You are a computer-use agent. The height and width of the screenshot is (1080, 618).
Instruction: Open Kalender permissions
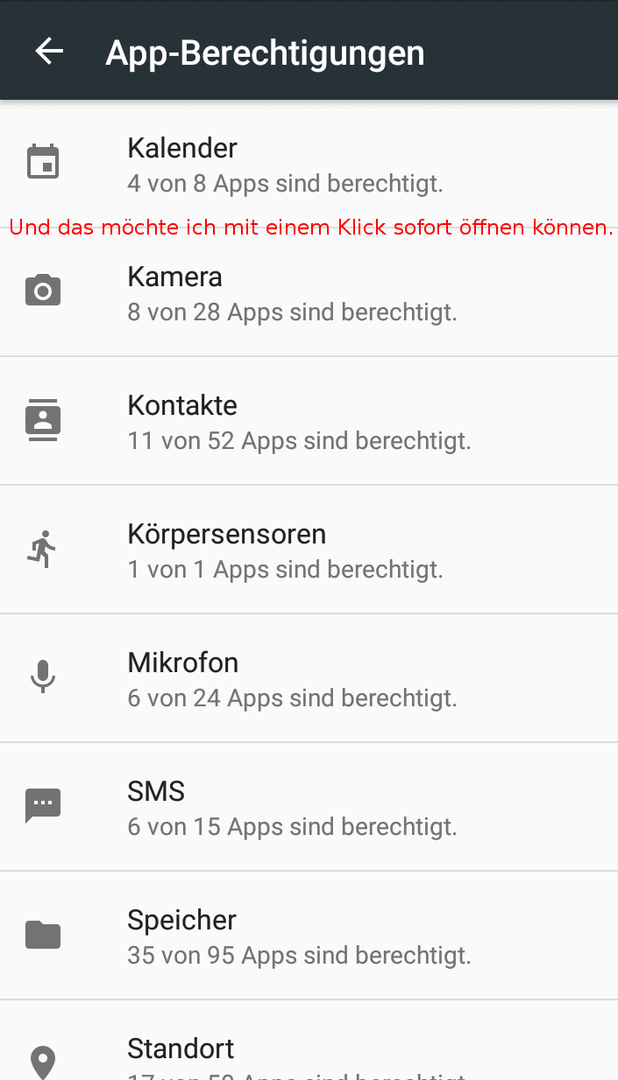point(309,164)
